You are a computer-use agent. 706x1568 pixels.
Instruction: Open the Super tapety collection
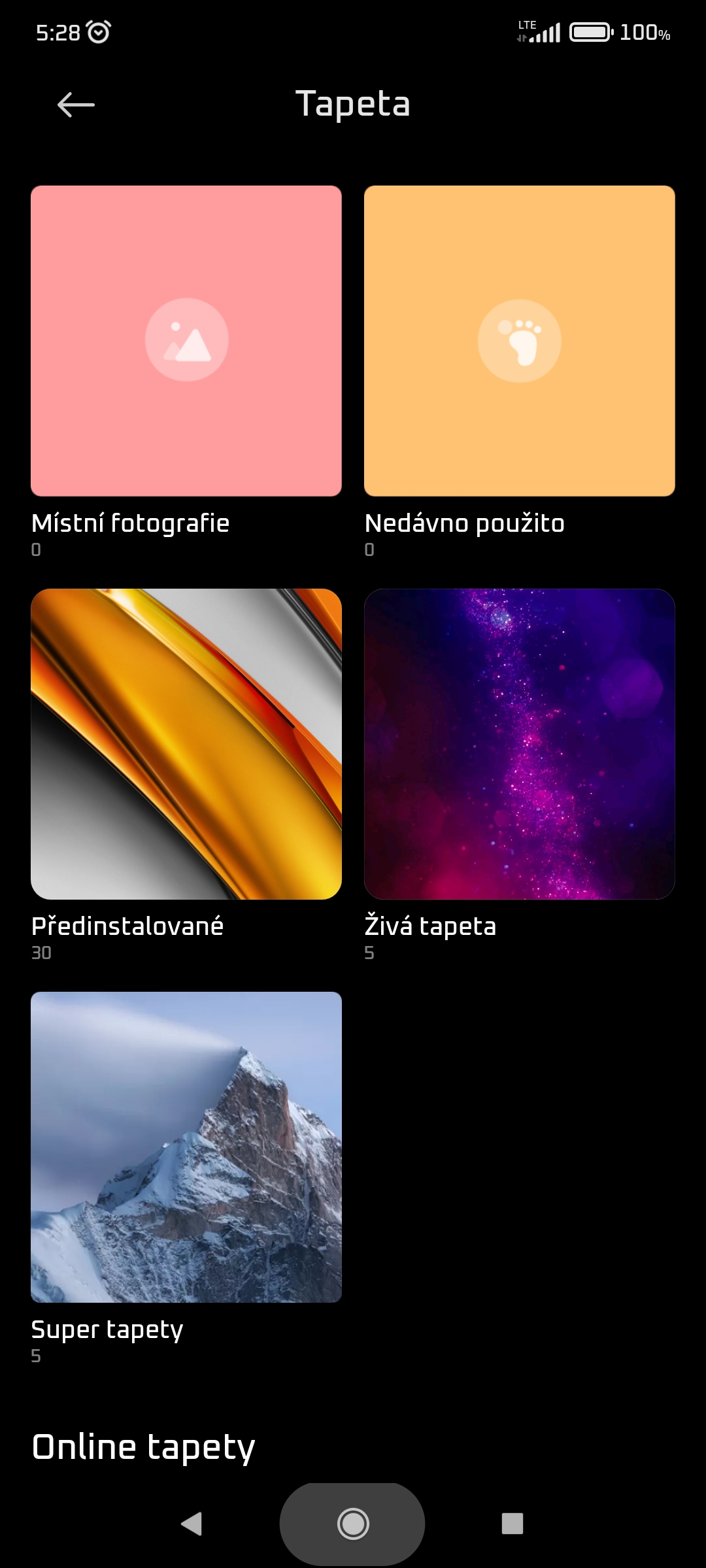click(186, 1147)
